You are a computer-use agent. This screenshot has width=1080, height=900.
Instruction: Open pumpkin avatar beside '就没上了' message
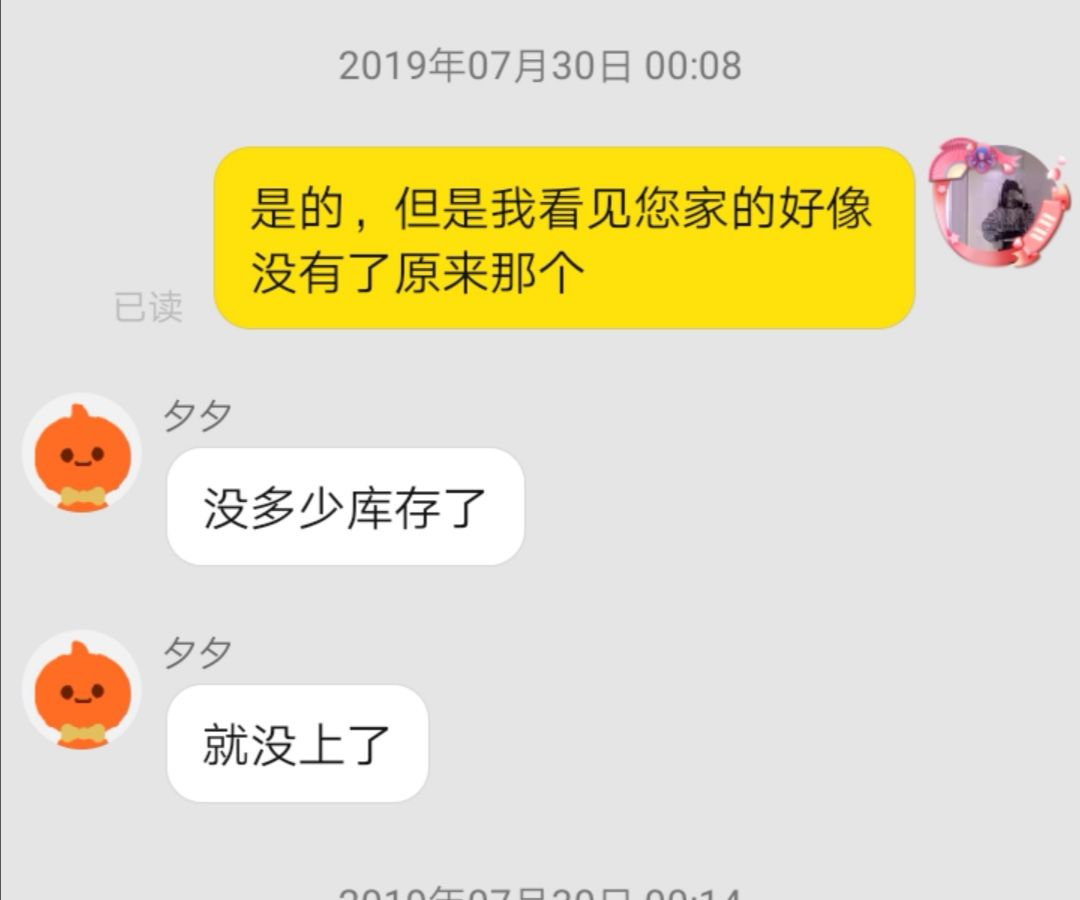(x=82, y=691)
